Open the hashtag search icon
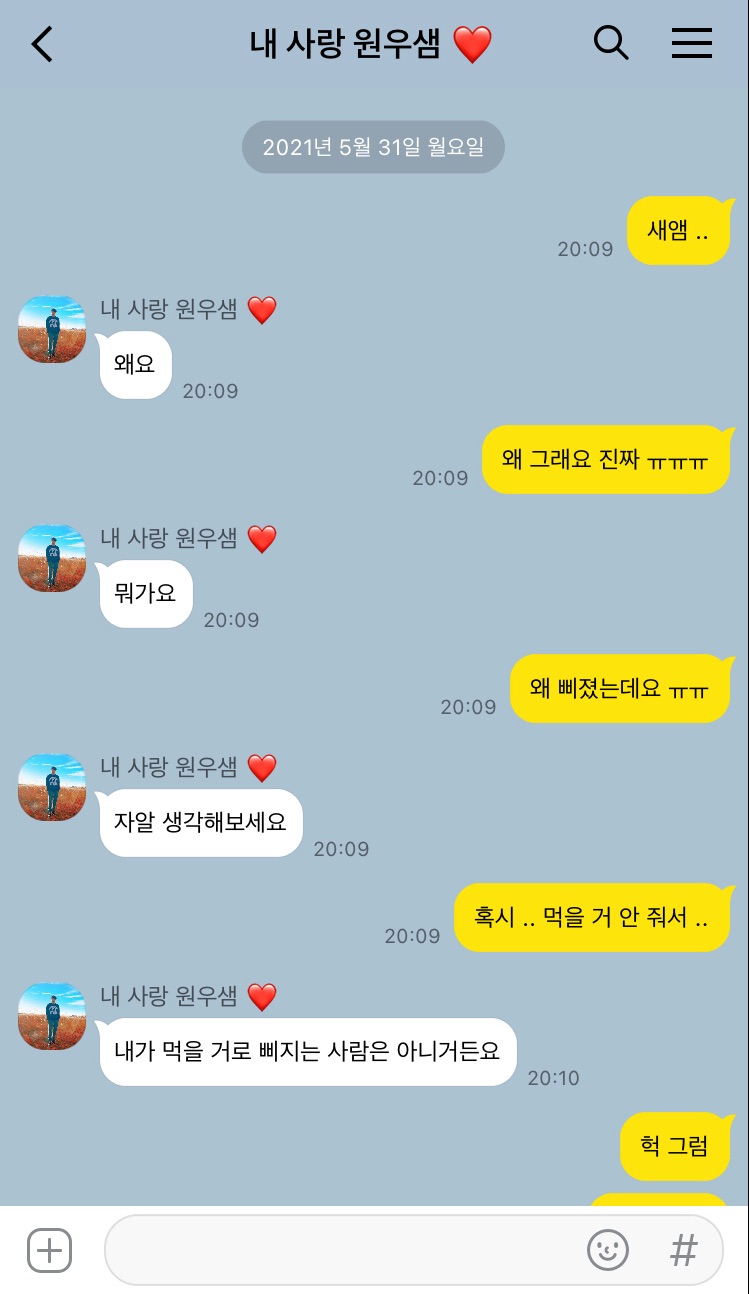Image resolution: width=749 pixels, height=1294 pixels. coord(684,1250)
